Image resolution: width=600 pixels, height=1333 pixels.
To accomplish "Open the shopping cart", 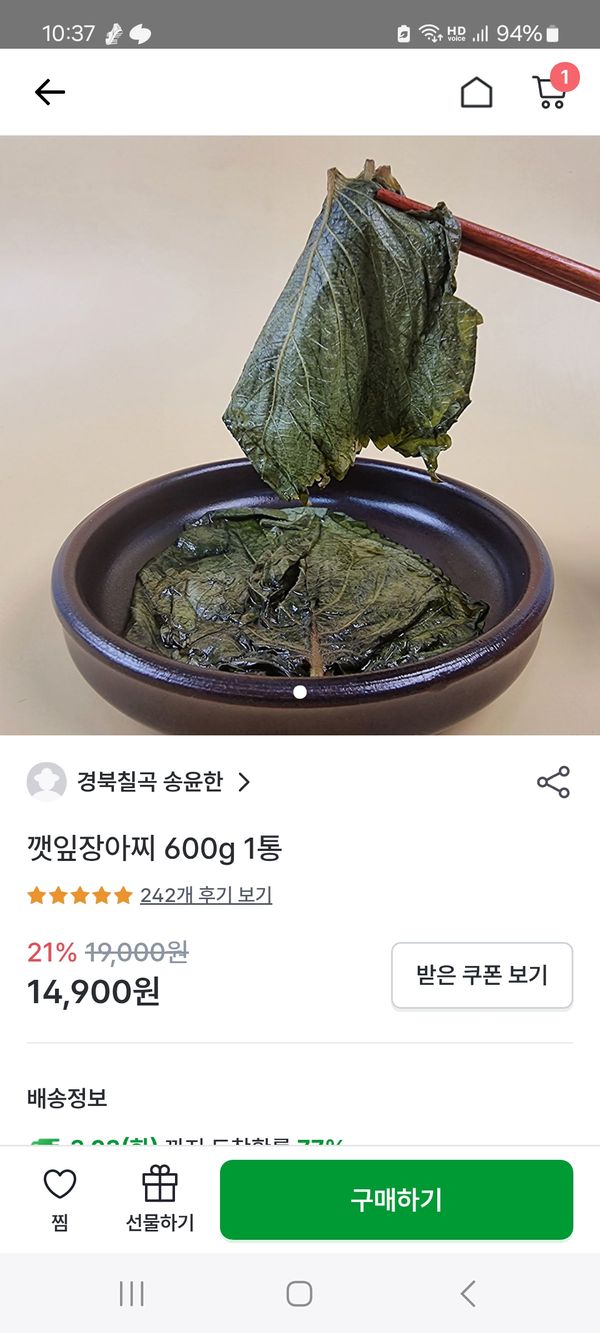I will 550,90.
